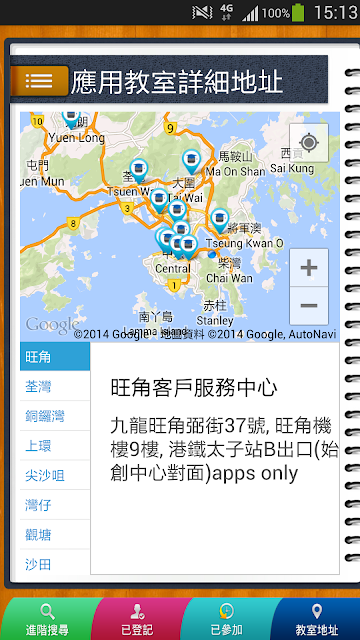Tap the map pin near Tseung Kwan O
Viewport: 360px width, 640px height.
[x=220, y=220]
